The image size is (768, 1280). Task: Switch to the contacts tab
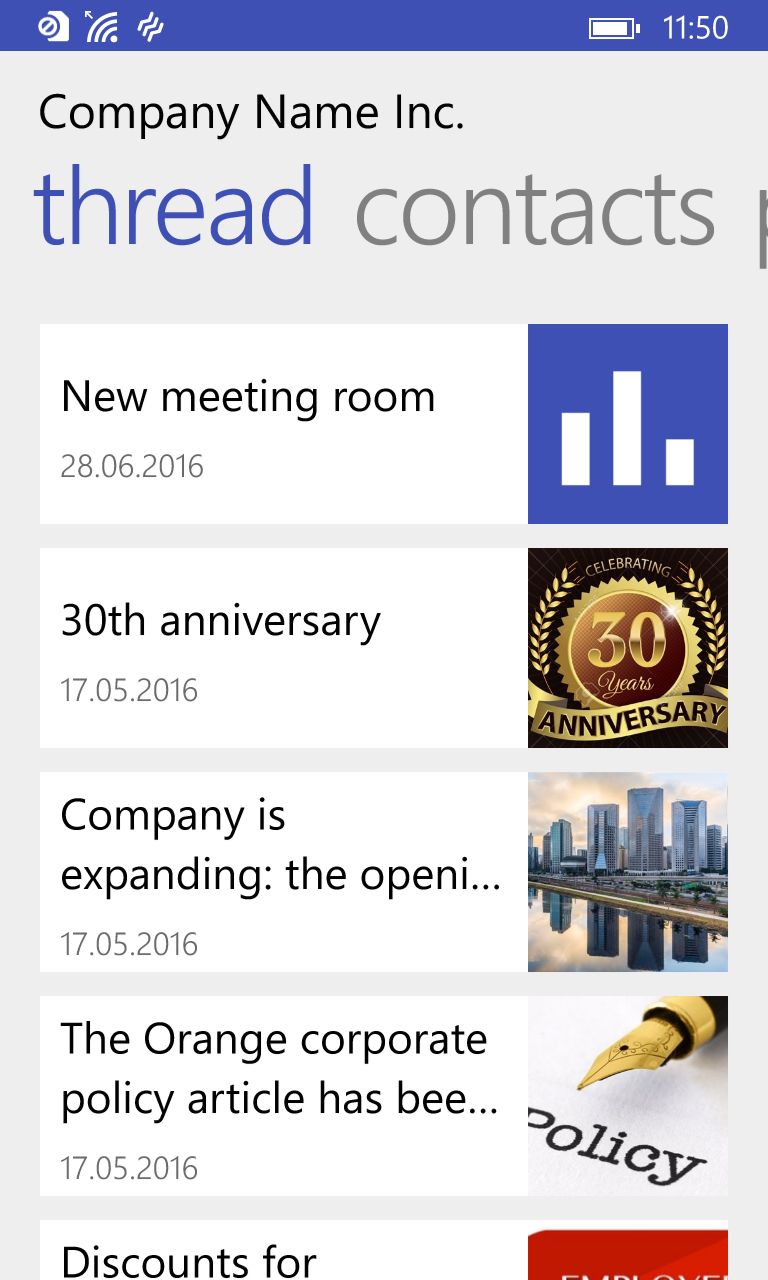click(x=535, y=210)
